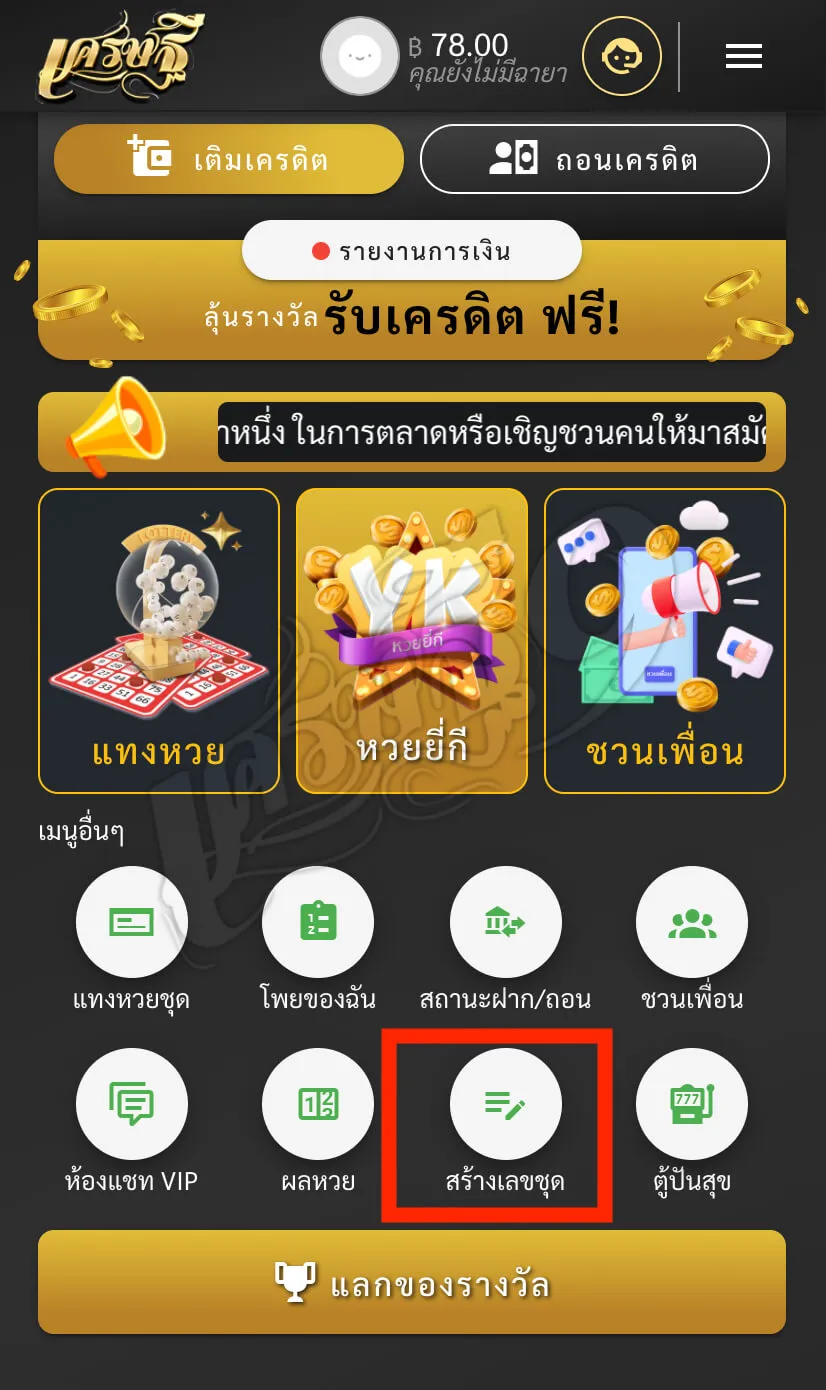Tap the user profile avatar icon
This screenshot has height=1390, width=826.
click(x=621, y=56)
